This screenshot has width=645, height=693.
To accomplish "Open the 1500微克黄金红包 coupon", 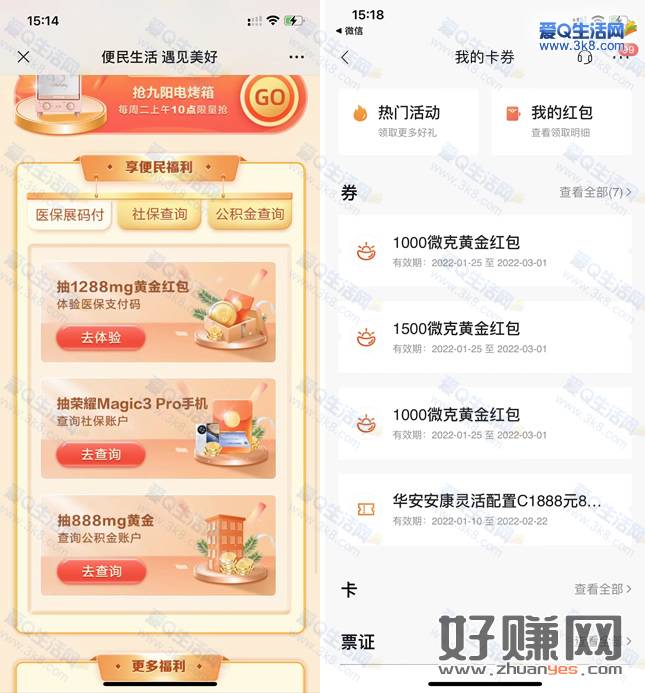I will (485, 337).
